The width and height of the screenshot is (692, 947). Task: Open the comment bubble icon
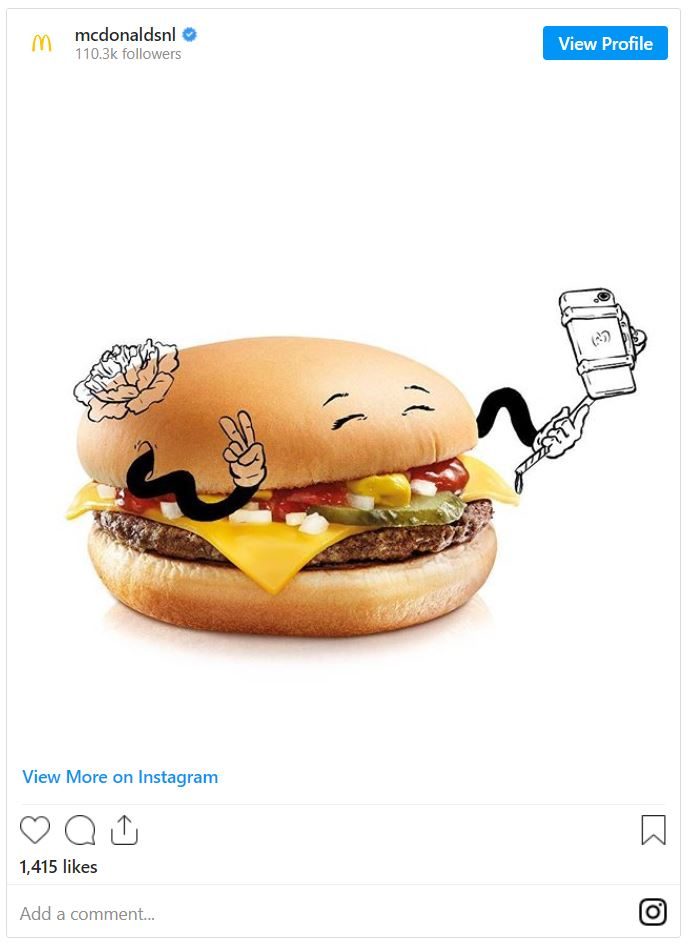pyautogui.click(x=80, y=830)
